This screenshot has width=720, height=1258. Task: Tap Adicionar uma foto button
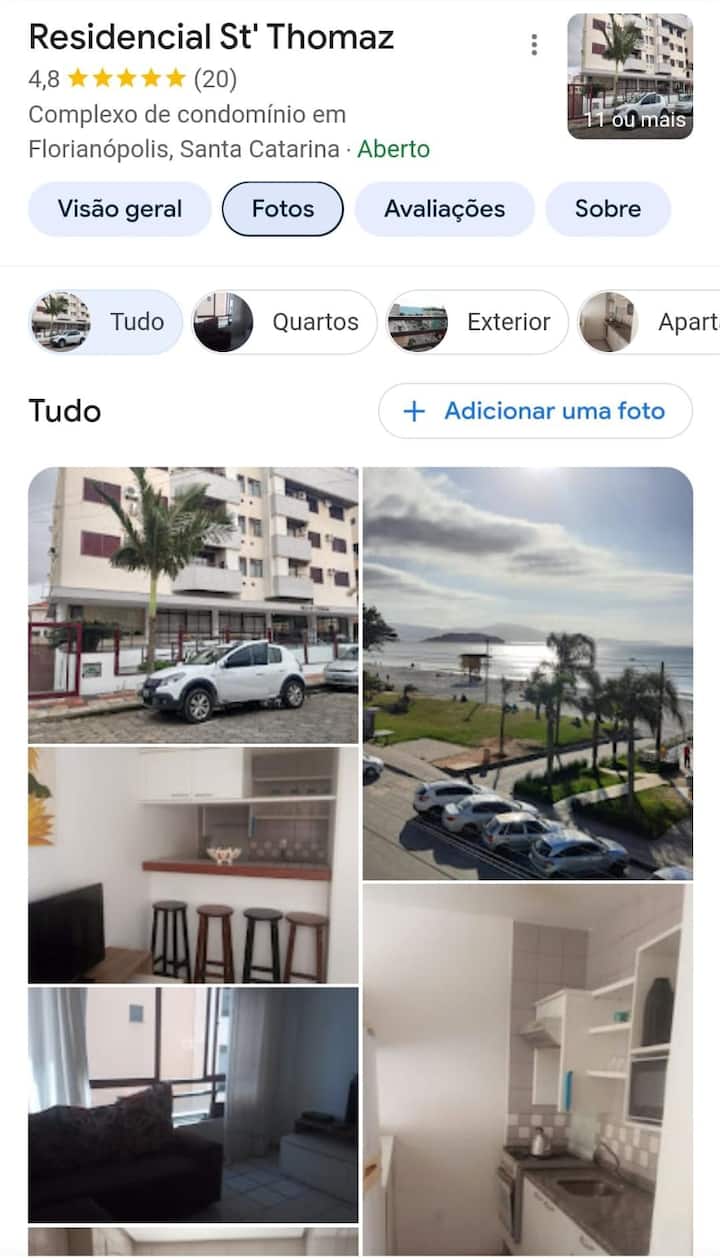pos(535,411)
